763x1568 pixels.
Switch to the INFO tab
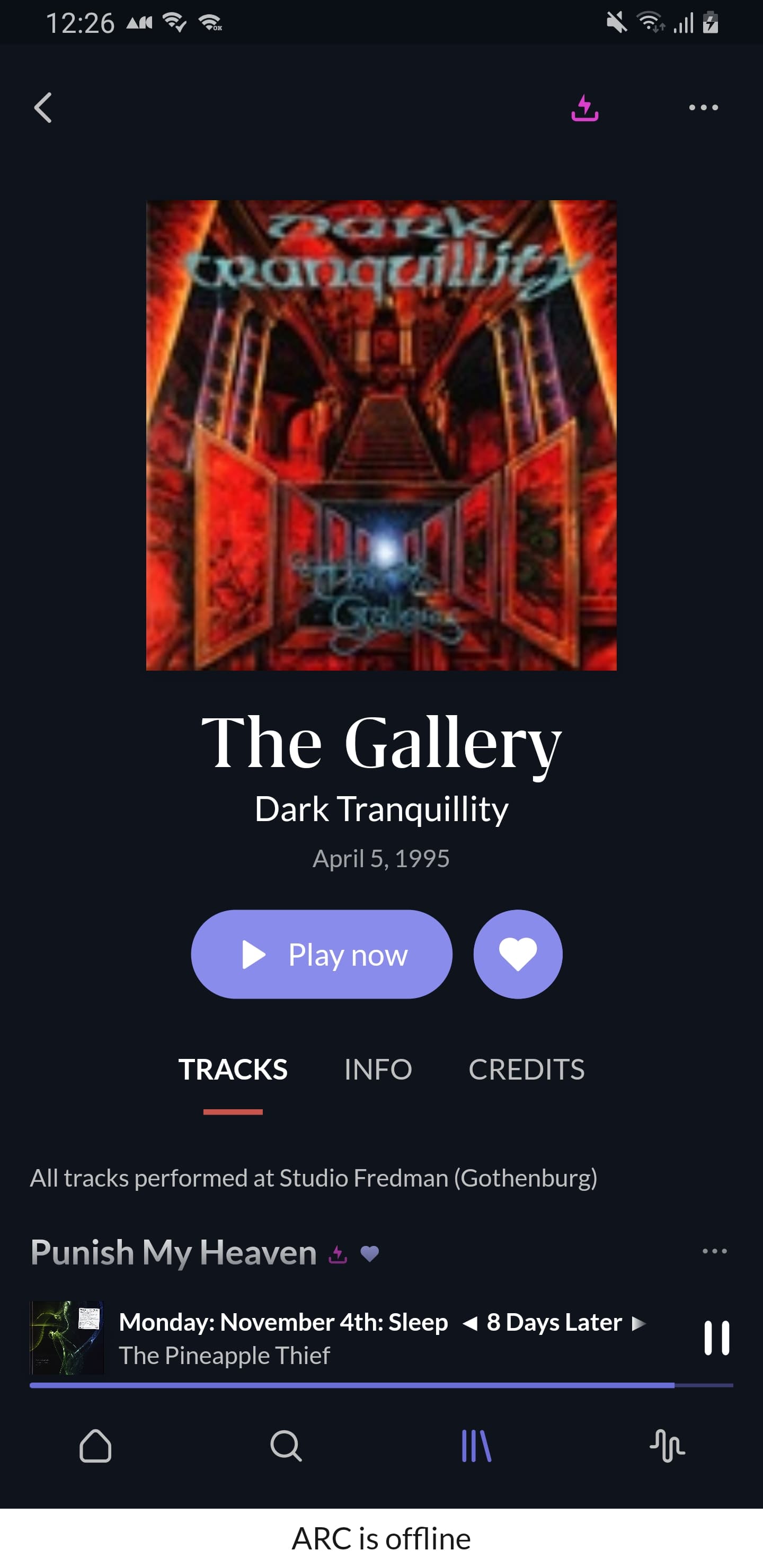(x=378, y=1070)
